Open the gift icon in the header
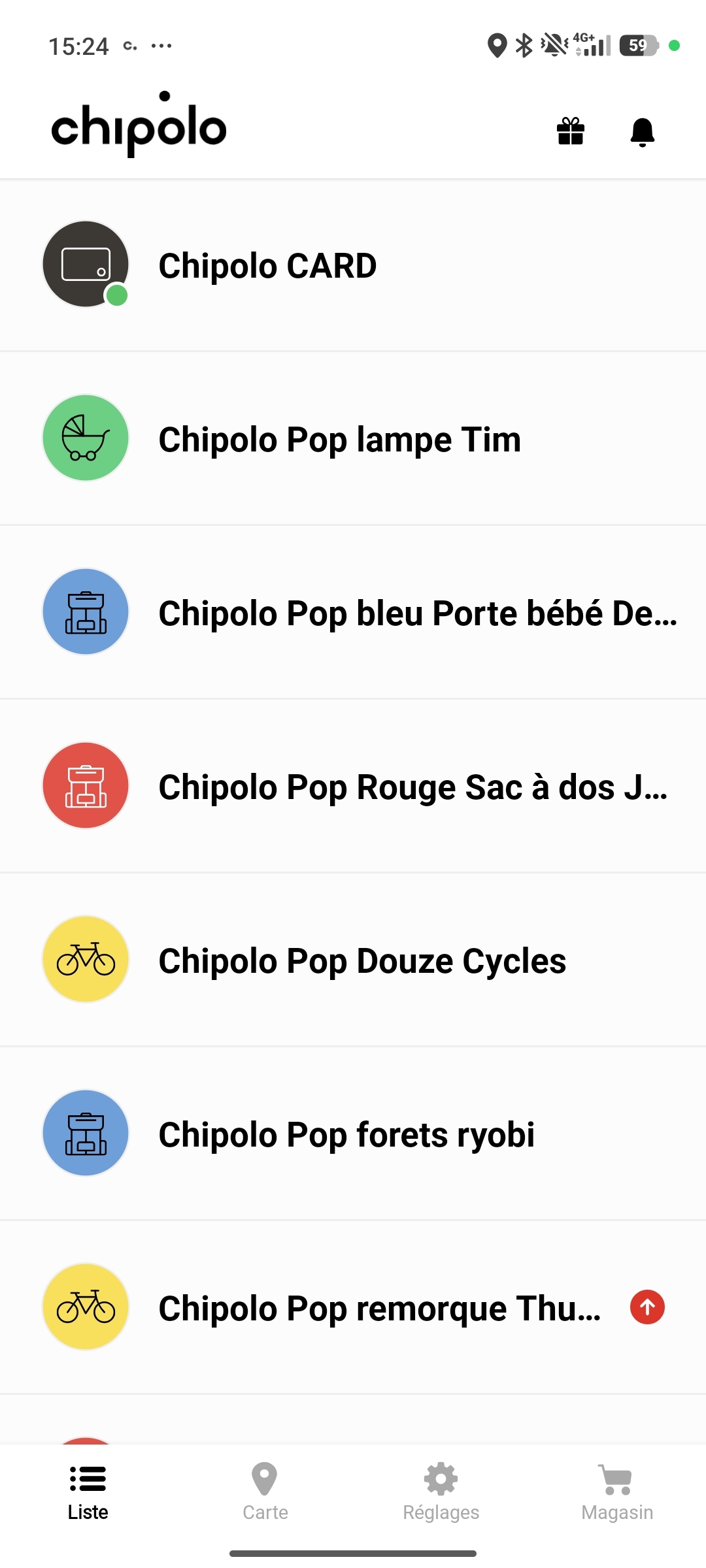 (x=570, y=131)
